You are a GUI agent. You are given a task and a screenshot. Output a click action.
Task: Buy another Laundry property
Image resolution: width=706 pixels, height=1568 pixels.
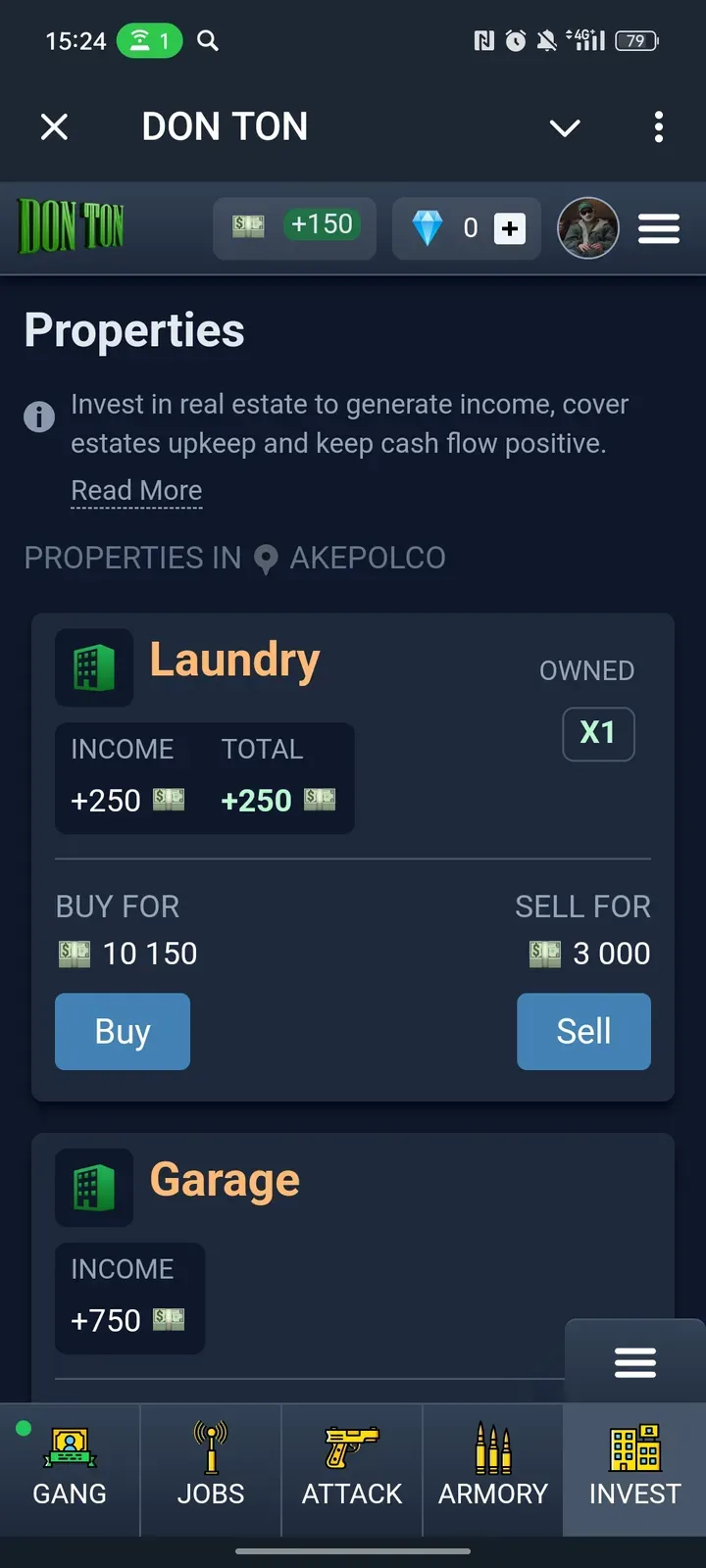[x=123, y=1031]
